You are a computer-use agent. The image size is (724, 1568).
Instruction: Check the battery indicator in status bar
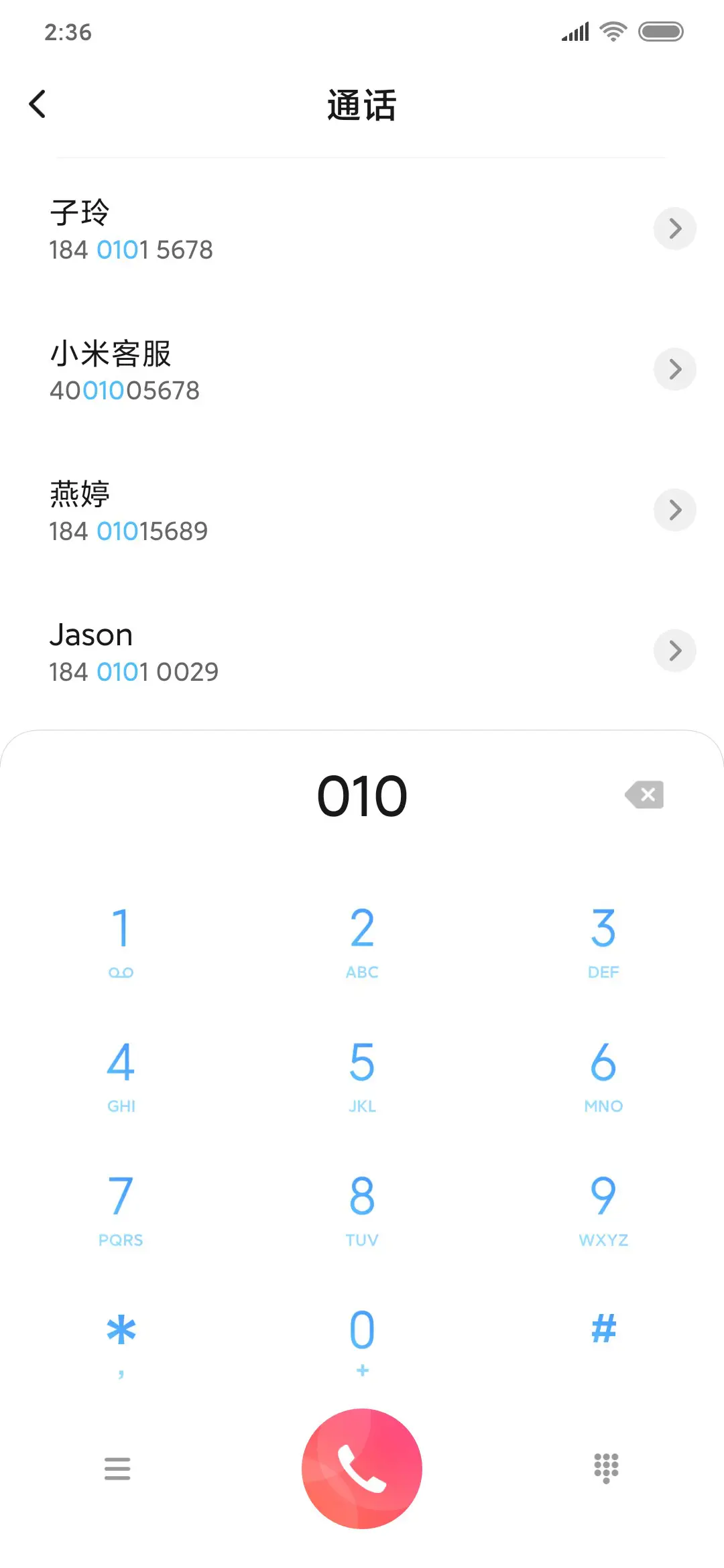658,30
